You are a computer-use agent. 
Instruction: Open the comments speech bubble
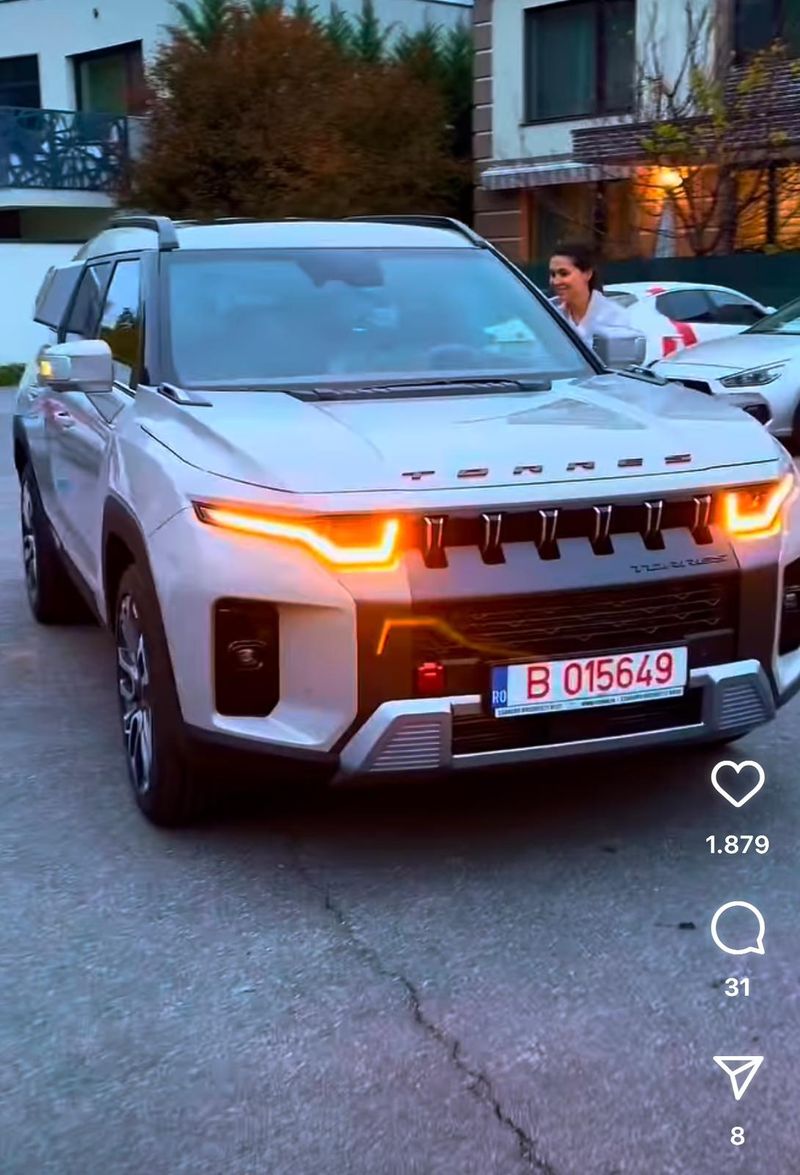pos(737,928)
